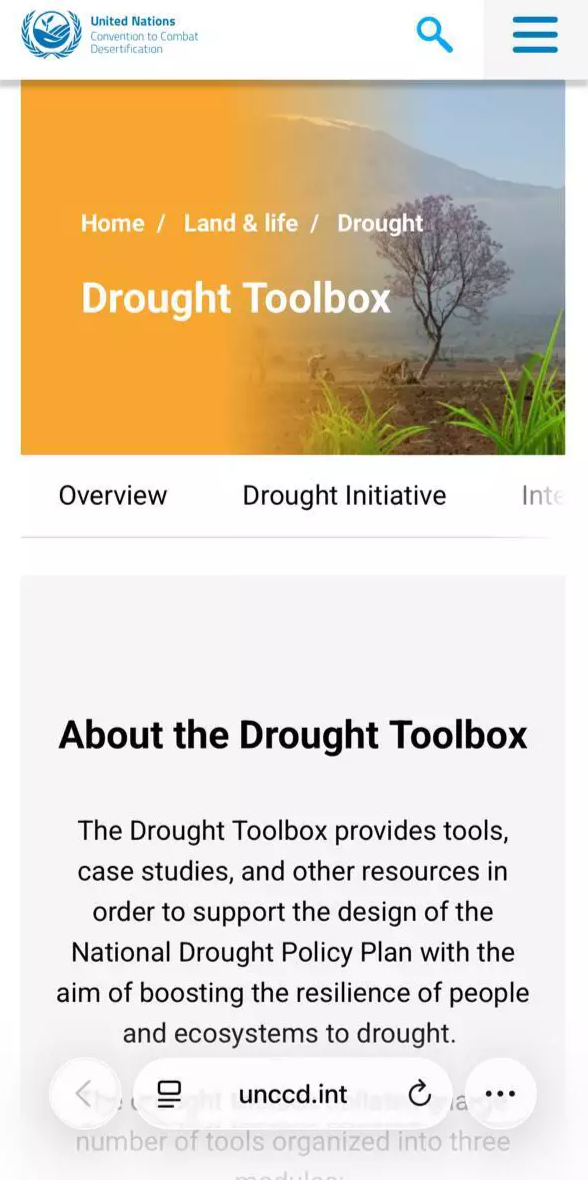This screenshot has height=1180, width=588.
Task: Open the site settings icon beside URL
Action: 169,1093
